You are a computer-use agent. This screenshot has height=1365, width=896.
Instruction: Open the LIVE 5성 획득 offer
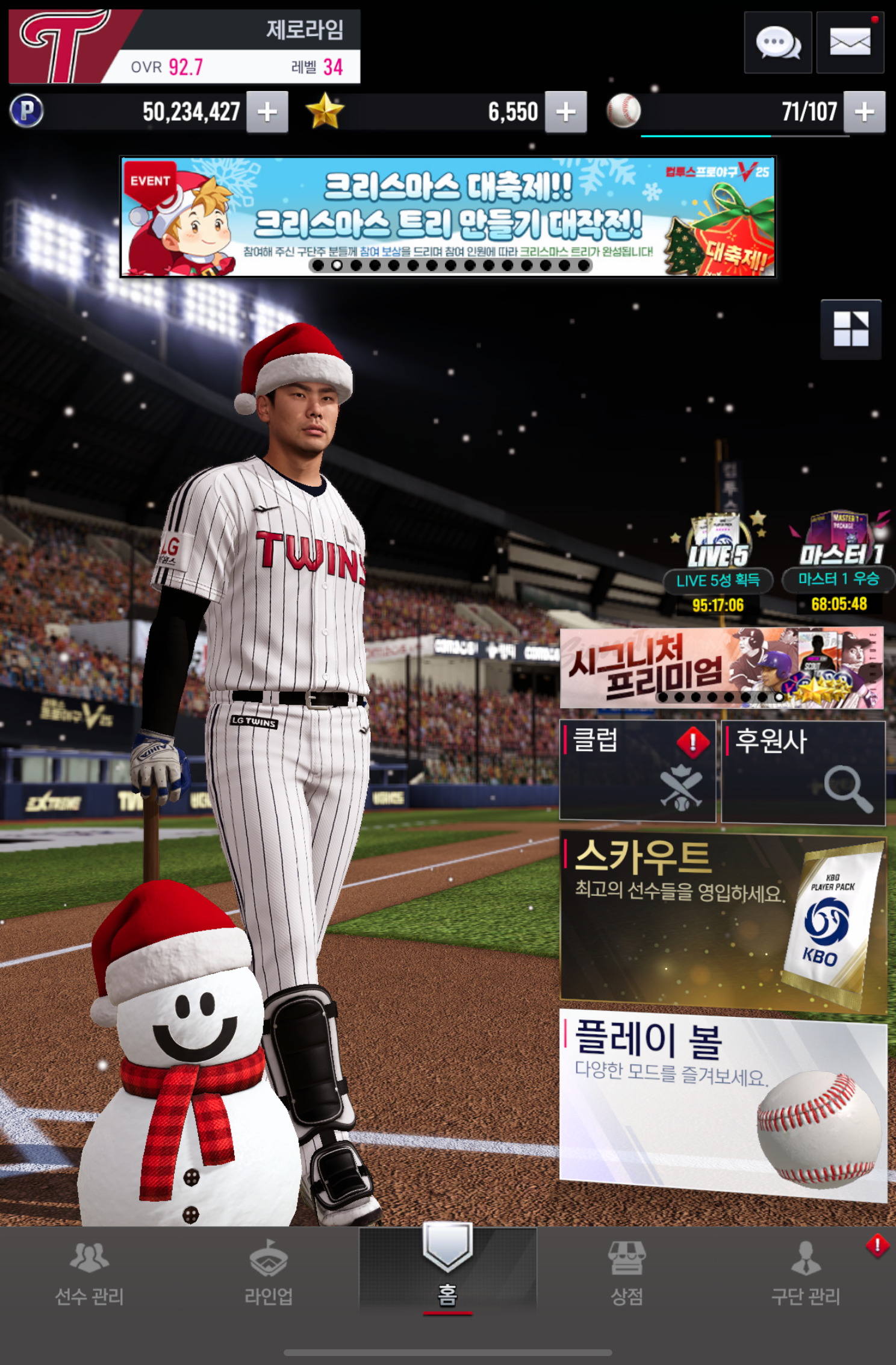[x=718, y=563]
